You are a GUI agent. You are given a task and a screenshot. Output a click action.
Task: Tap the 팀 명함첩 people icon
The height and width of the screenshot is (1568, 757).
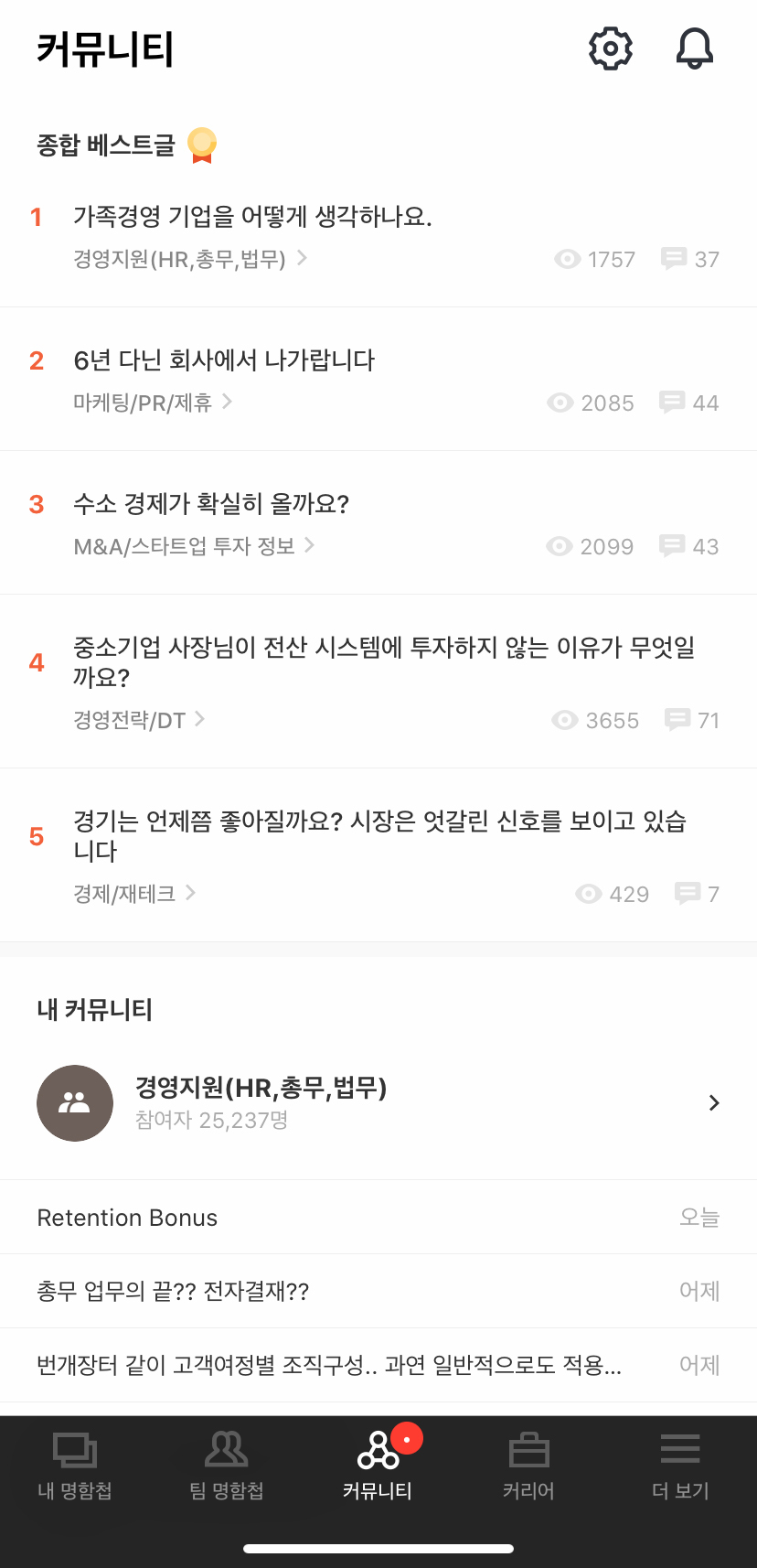coord(226,1449)
